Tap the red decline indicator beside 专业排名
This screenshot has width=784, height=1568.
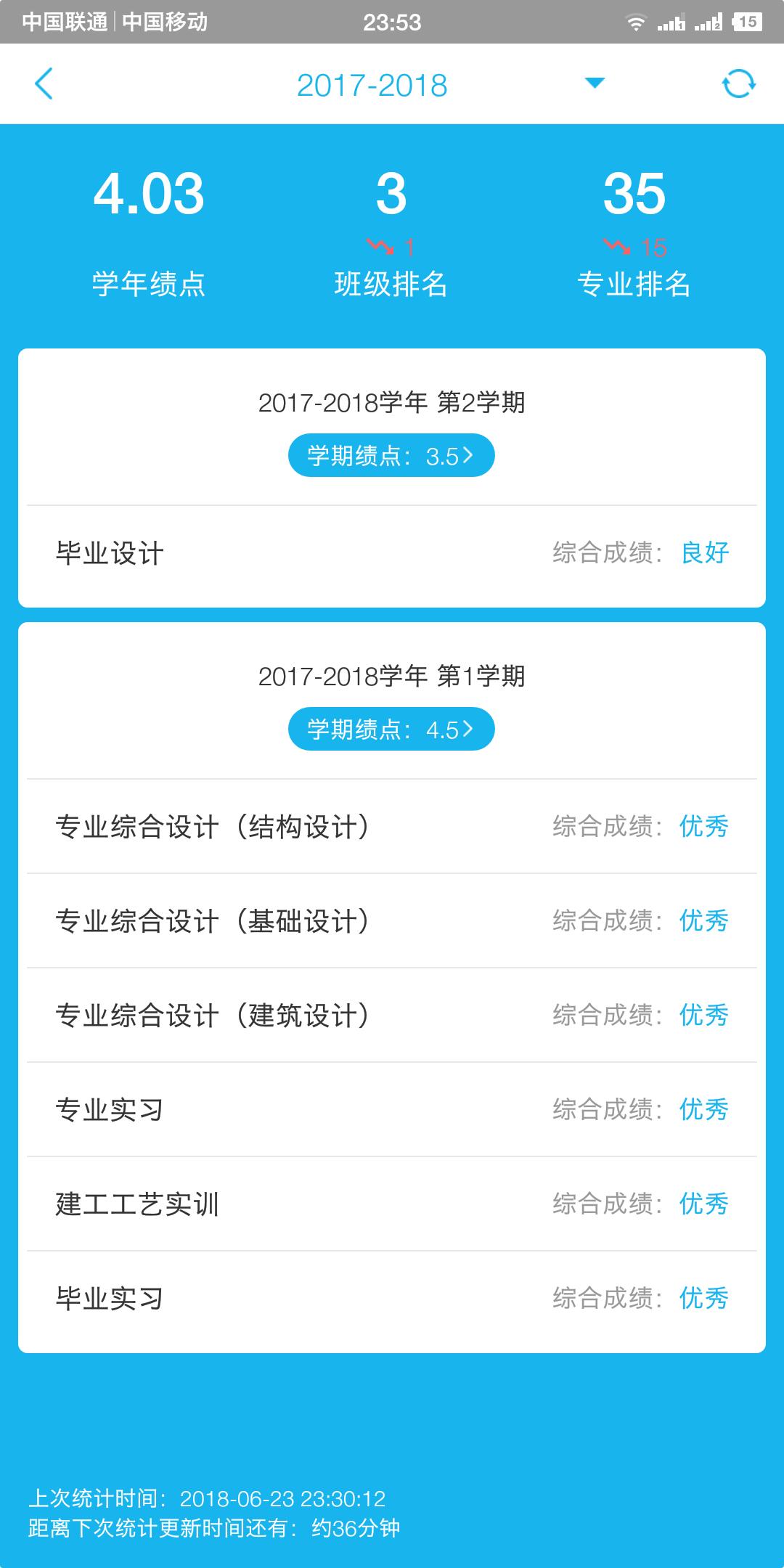[x=635, y=245]
